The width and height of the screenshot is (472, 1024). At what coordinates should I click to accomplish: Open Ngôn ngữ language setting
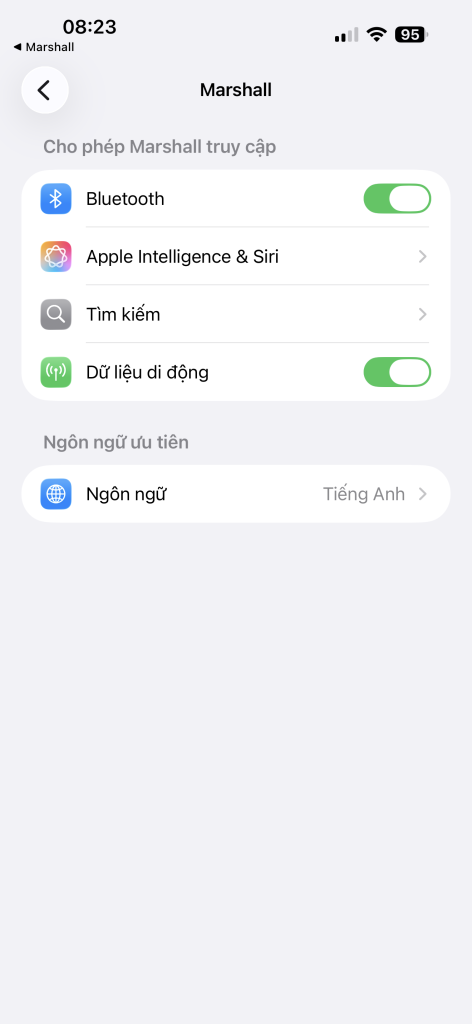point(236,494)
